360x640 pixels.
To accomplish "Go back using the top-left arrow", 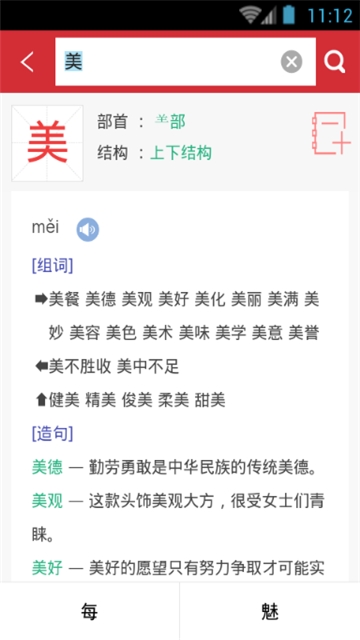I will click(27, 62).
